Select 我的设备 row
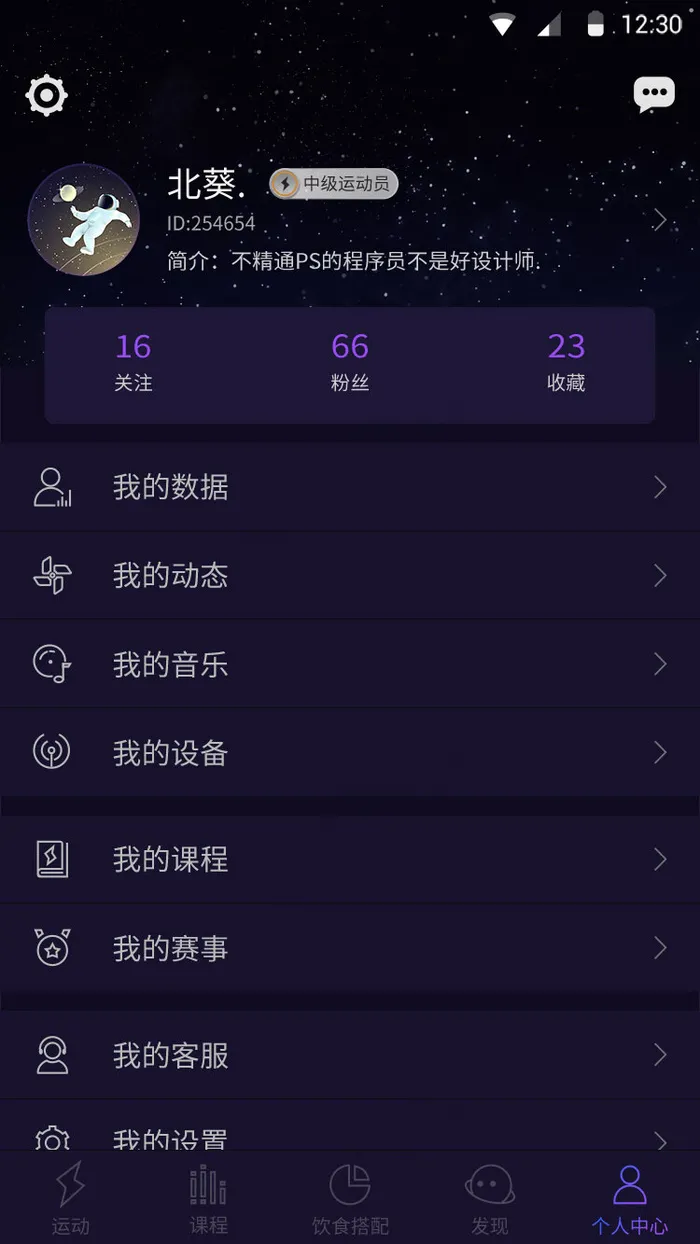 pos(350,752)
